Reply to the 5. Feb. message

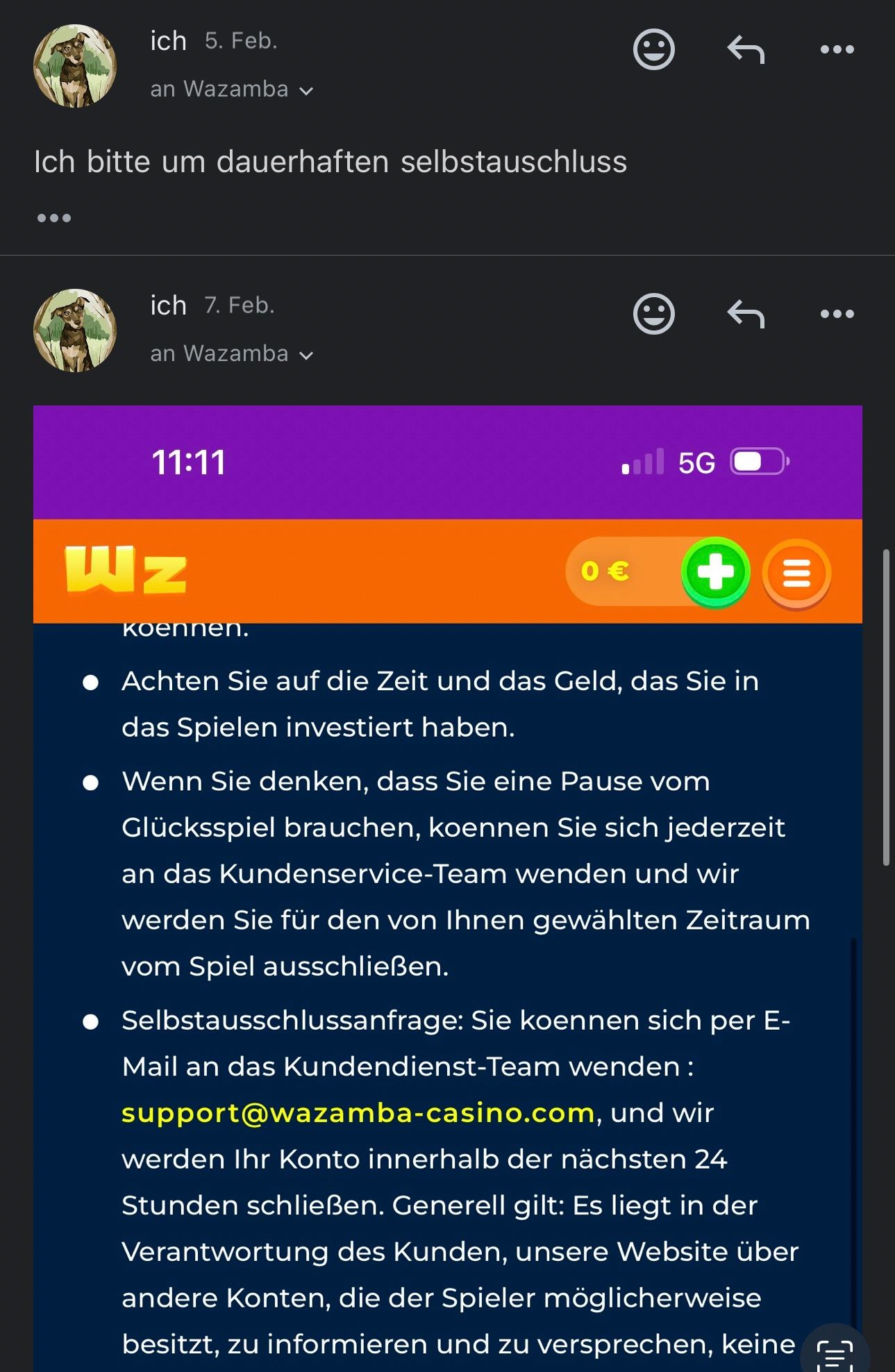746,49
